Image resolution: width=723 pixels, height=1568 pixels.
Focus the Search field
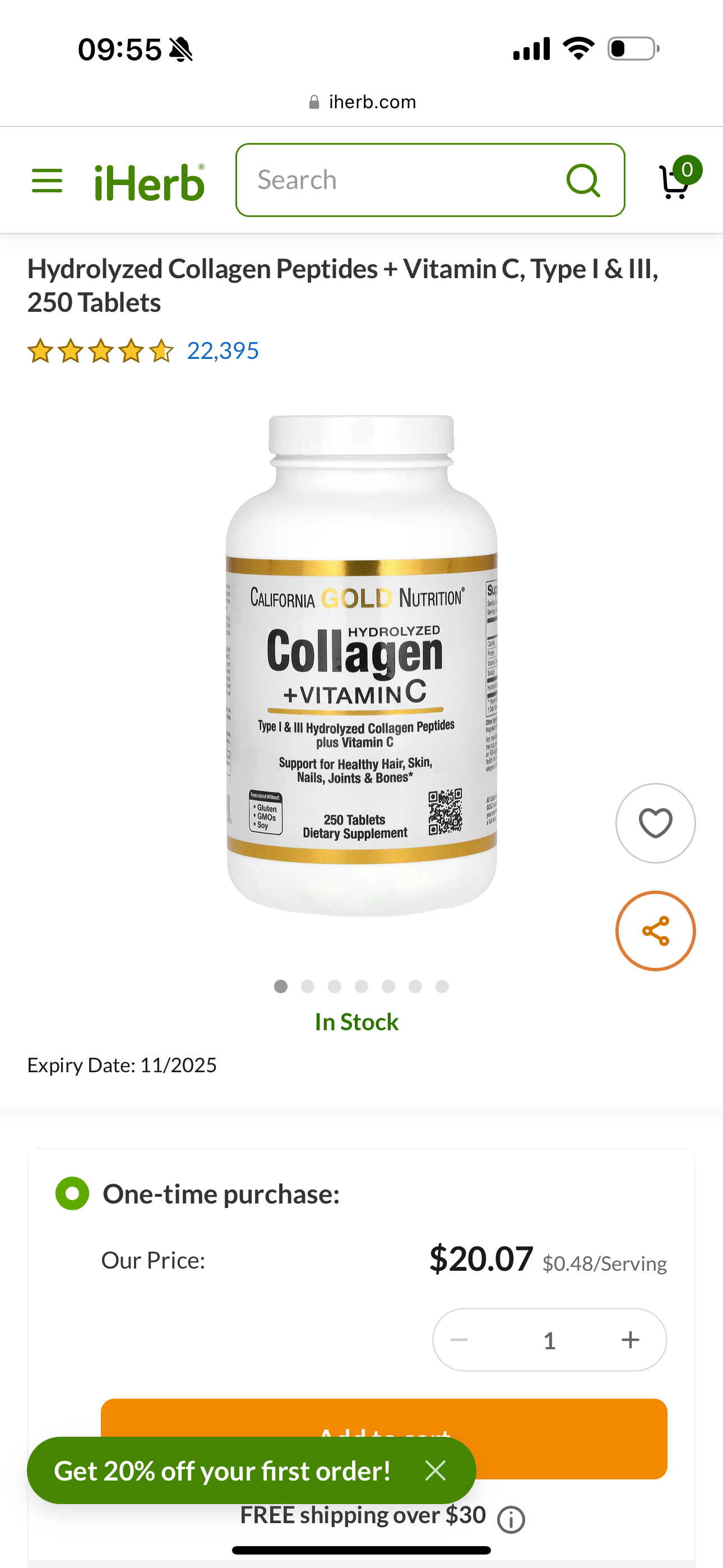402,180
